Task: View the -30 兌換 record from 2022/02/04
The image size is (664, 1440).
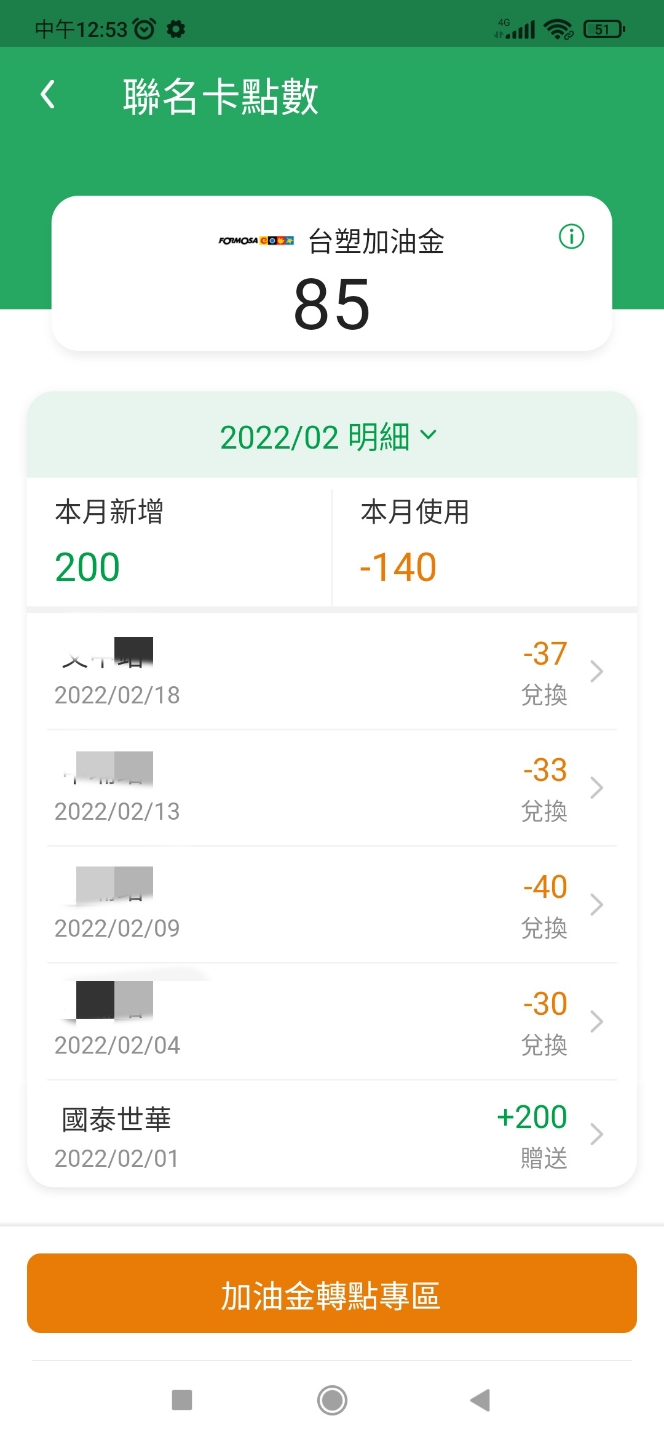Action: (332, 1021)
